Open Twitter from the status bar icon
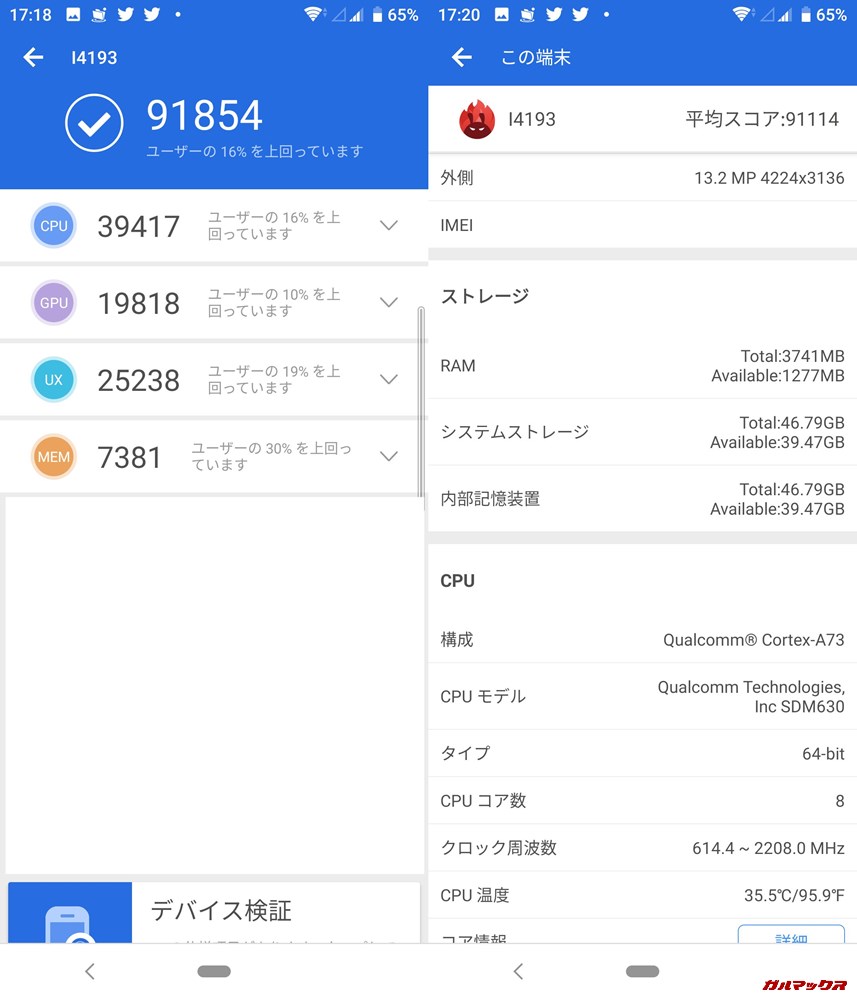The height and width of the screenshot is (1000, 857). point(124,14)
